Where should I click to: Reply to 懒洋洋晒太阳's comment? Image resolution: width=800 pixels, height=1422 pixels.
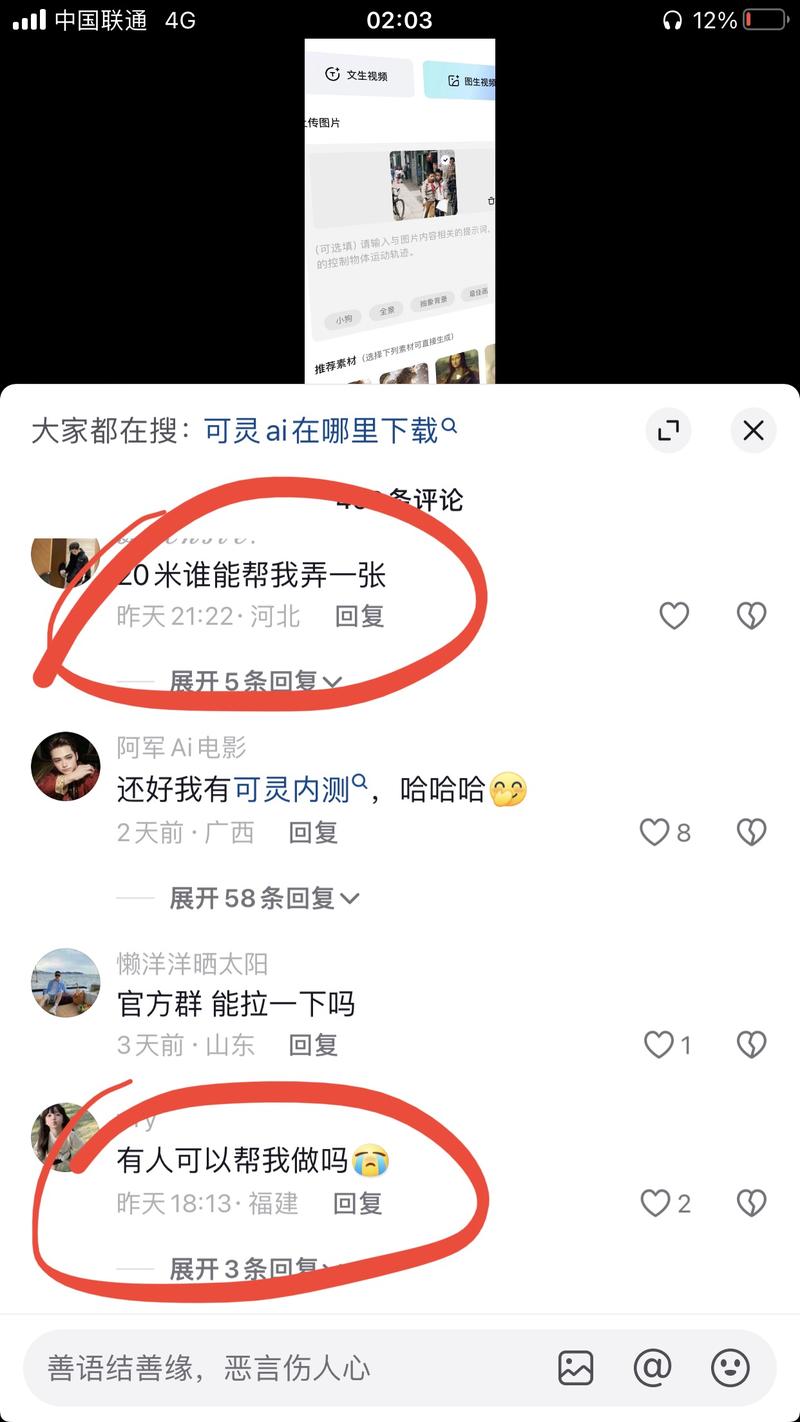pyautogui.click(x=313, y=1045)
